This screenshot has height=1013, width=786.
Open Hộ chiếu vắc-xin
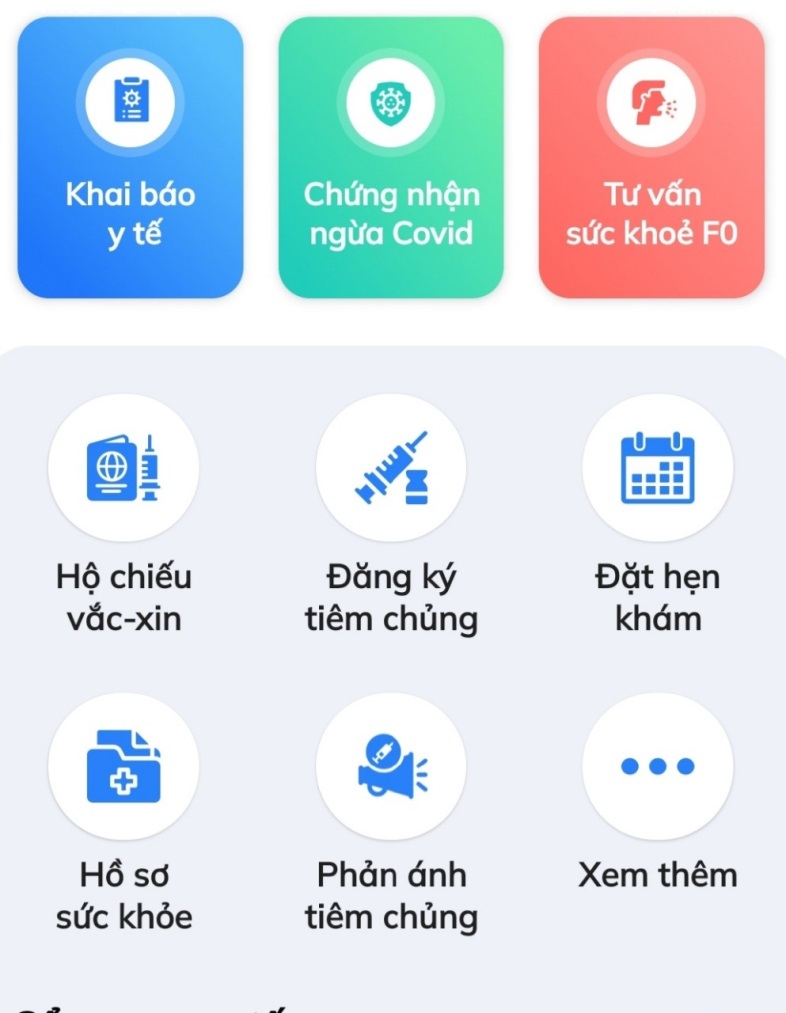coord(123,468)
